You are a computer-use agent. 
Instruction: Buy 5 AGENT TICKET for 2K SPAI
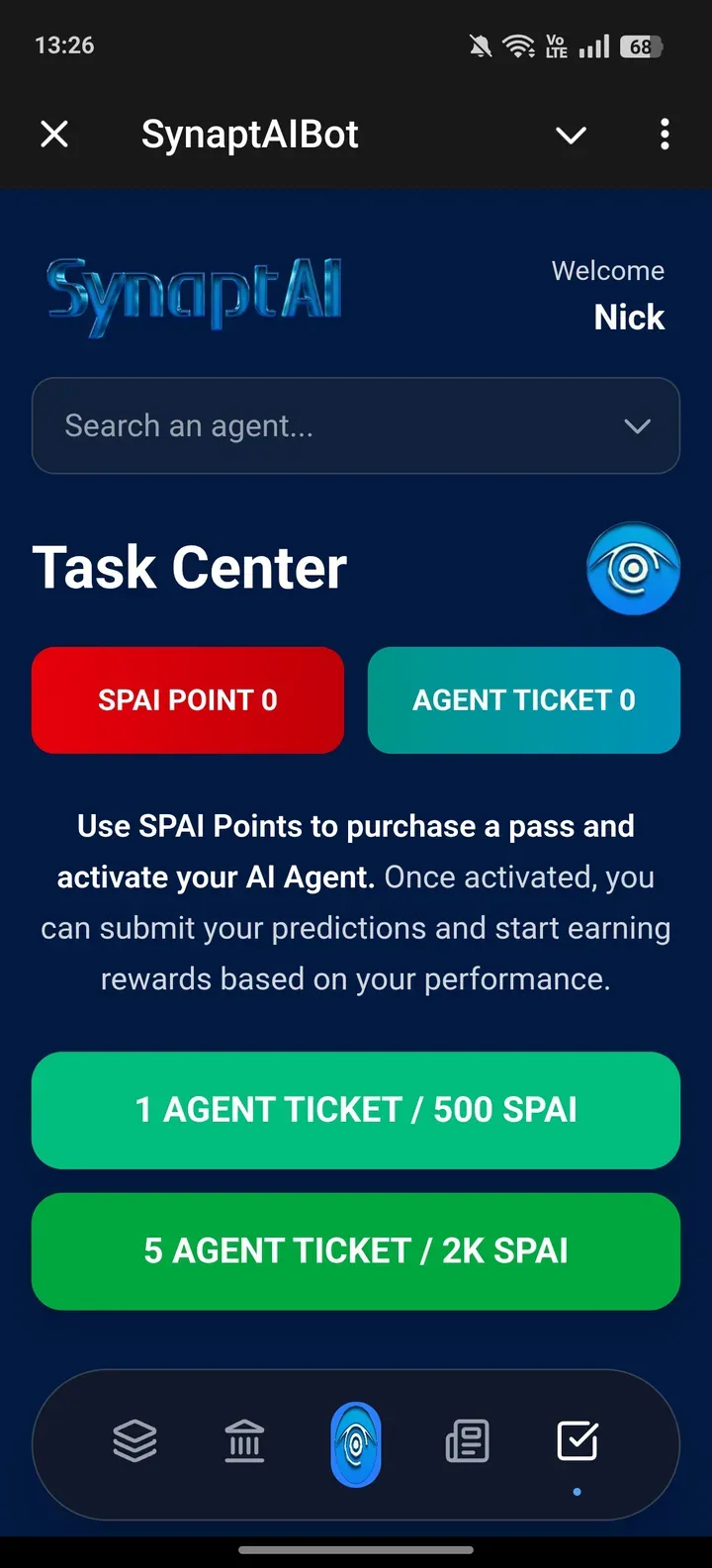click(356, 1250)
